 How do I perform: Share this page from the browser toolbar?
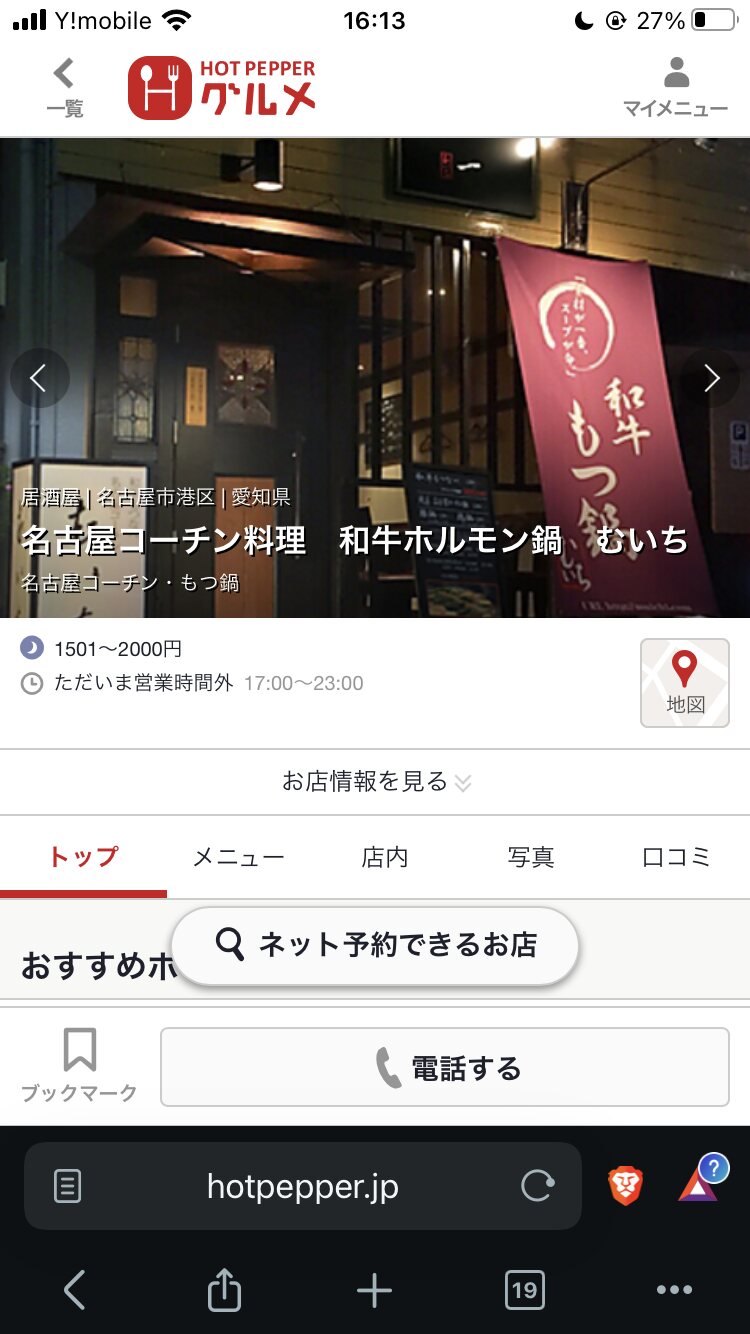click(224, 1290)
